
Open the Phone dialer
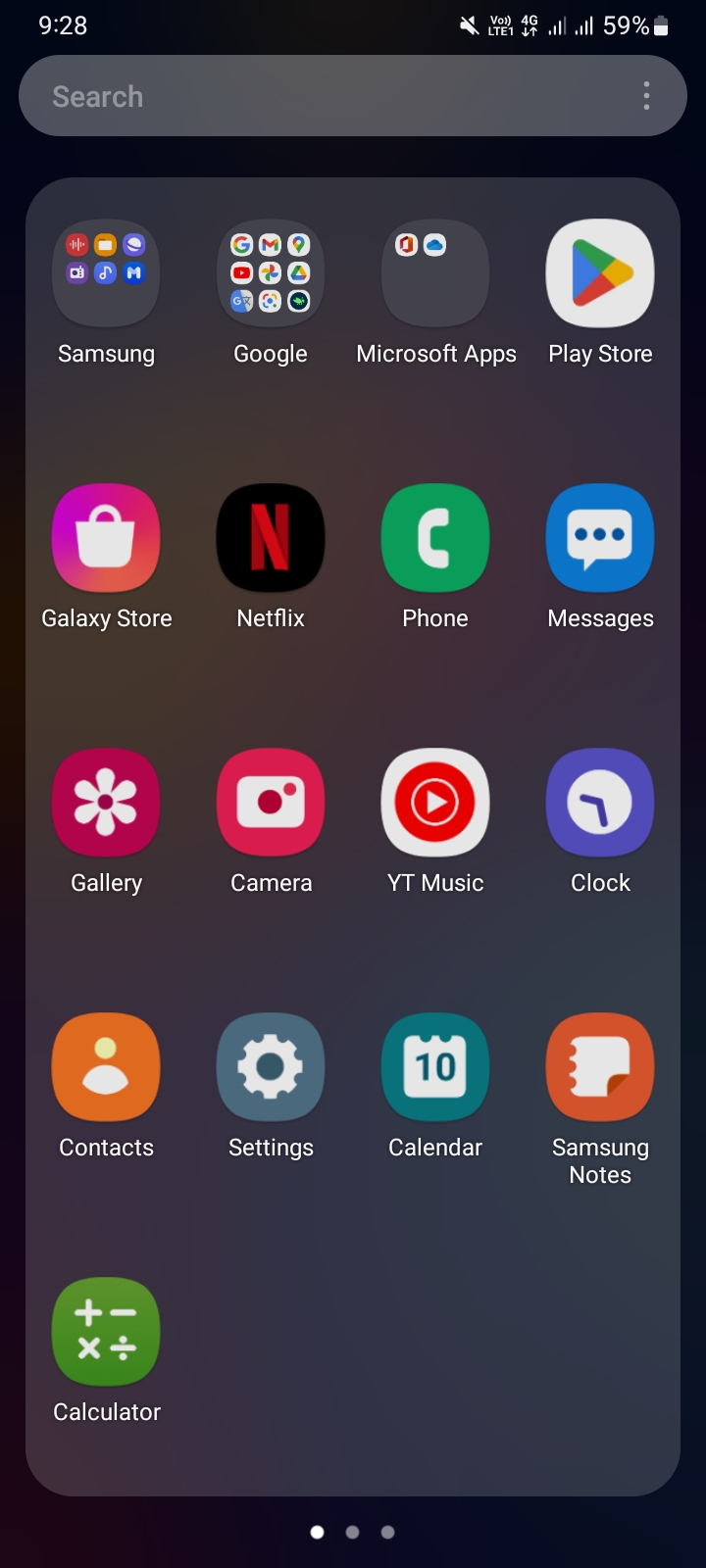435,537
